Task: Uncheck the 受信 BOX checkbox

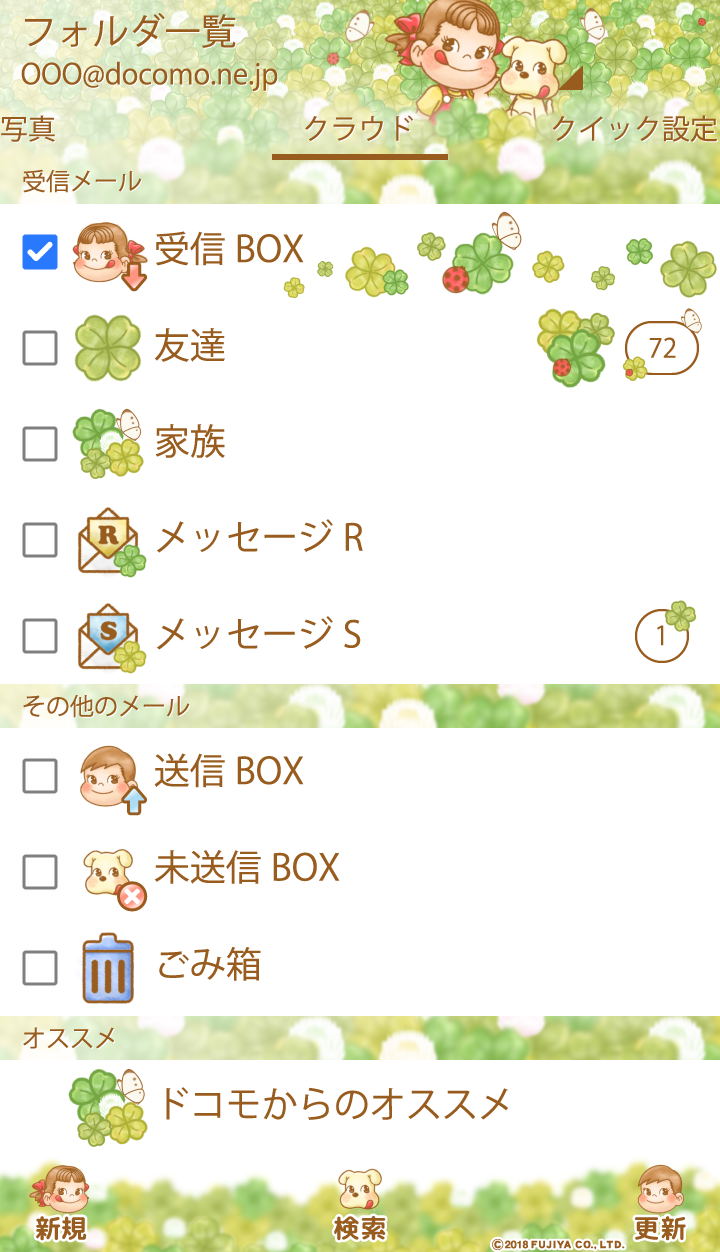Action: click(40, 252)
